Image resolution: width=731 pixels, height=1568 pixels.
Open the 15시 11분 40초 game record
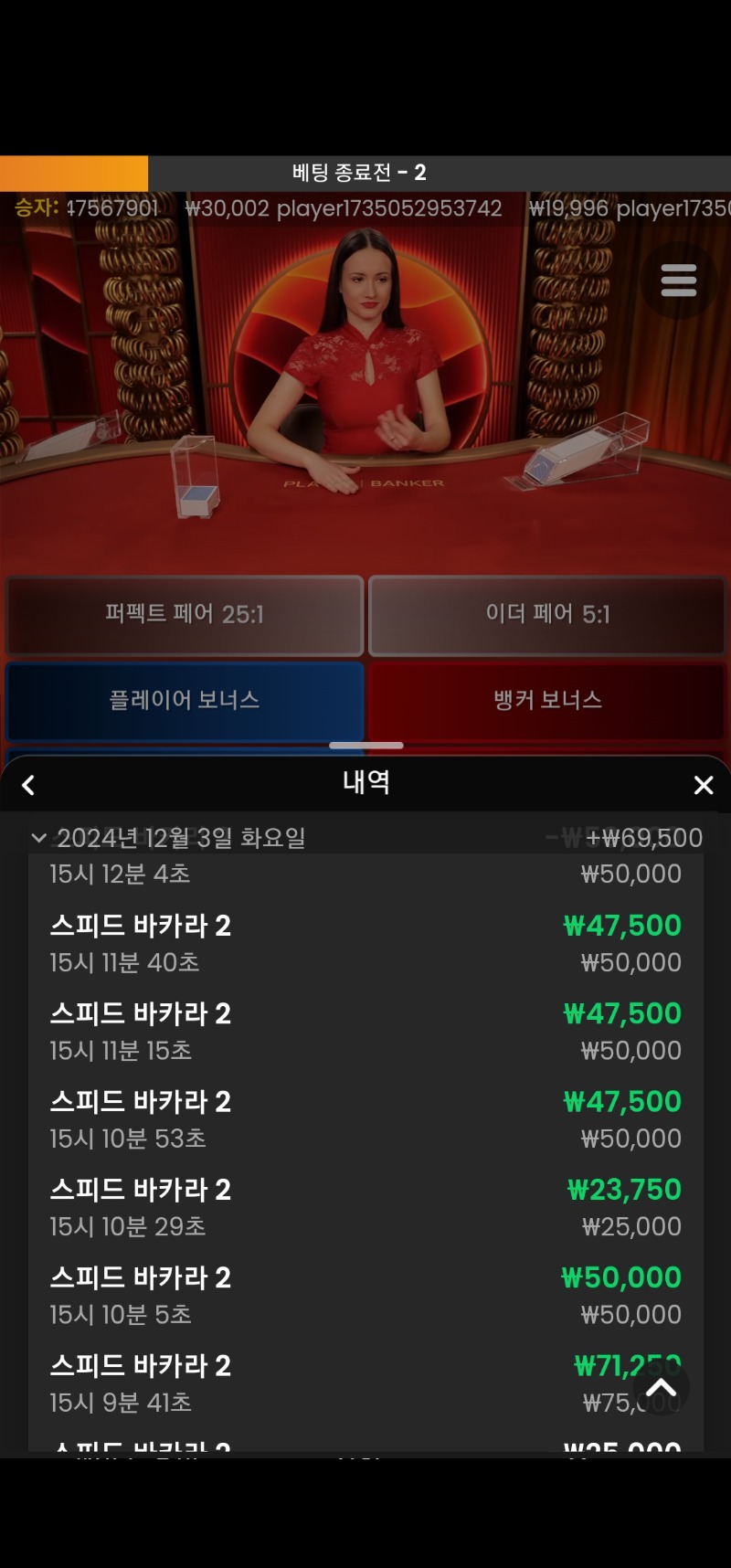[365, 943]
